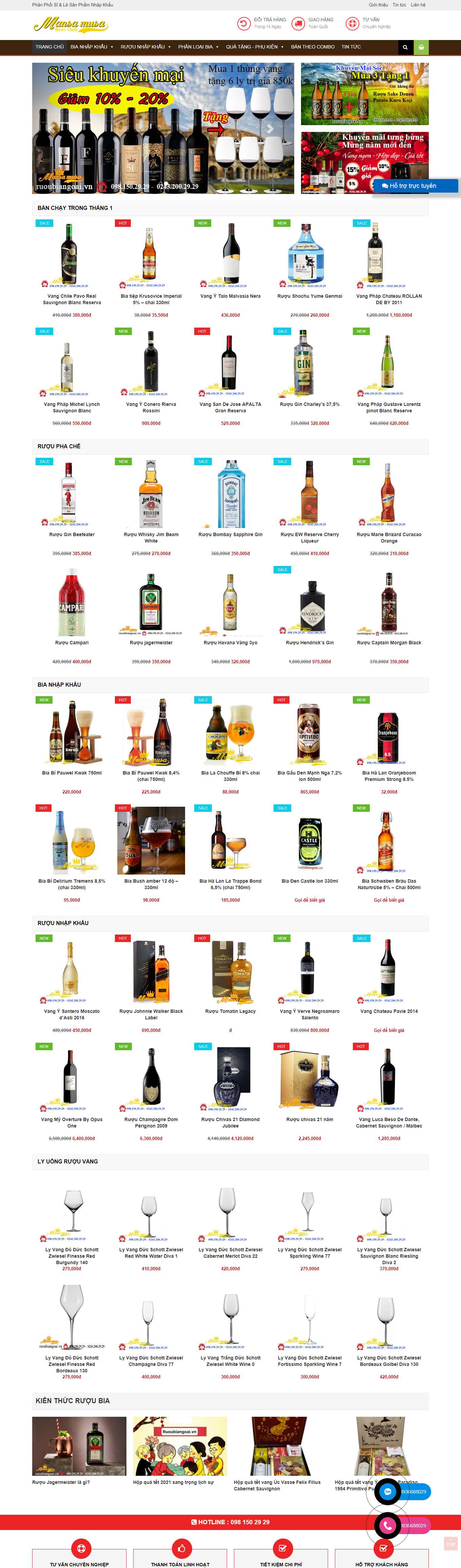Image resolution: width=461 pixels, height=1568 pixels.
Task: Open Bia Bỉ Pauwel Kwak 750ml
Action: (x=72, y=772)
